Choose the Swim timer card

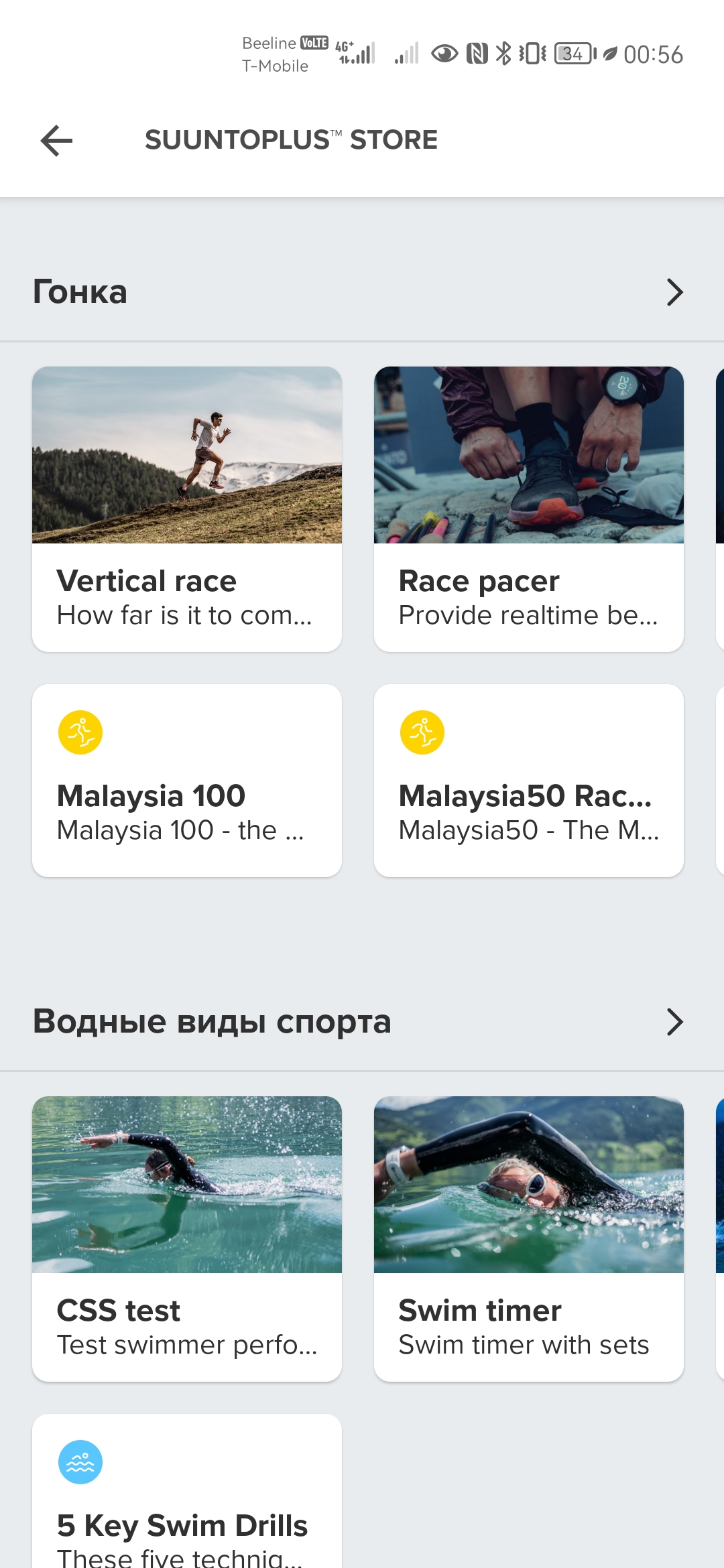click(x=529, y=1238)
